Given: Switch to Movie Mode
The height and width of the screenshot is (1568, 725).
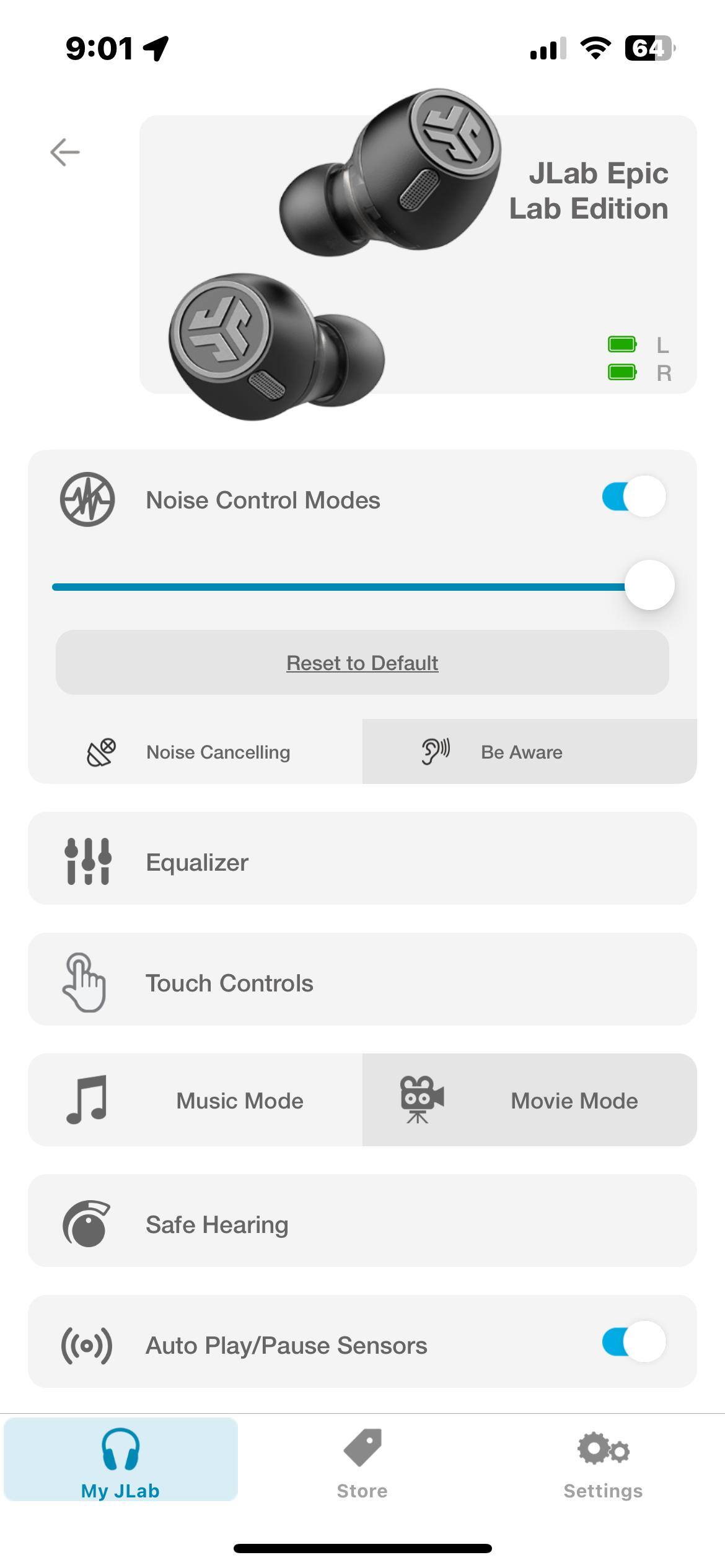Looking at the screenshot, I should [x=529, y=1100].
